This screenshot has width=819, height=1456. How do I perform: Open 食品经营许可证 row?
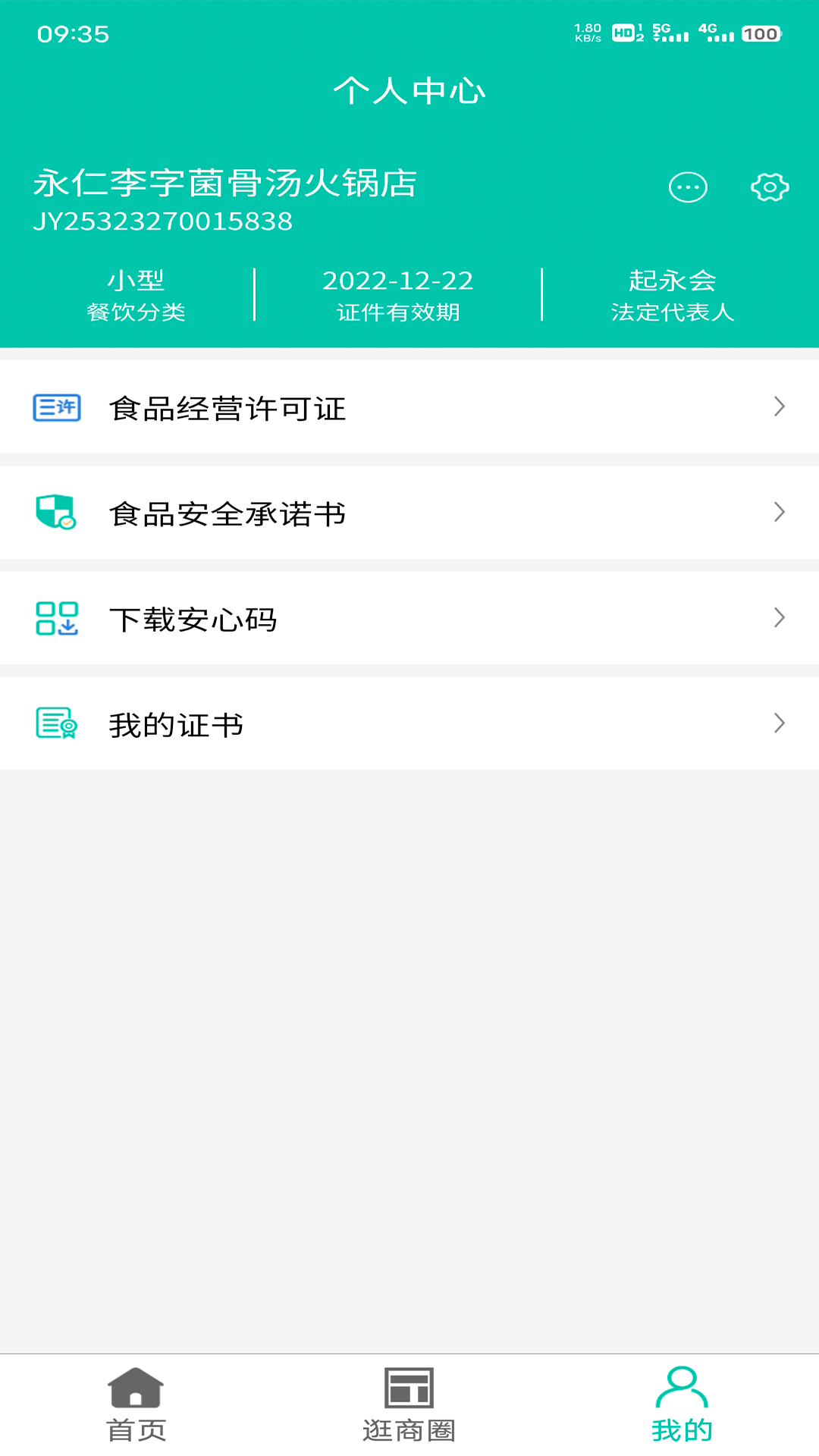point(409,408)
